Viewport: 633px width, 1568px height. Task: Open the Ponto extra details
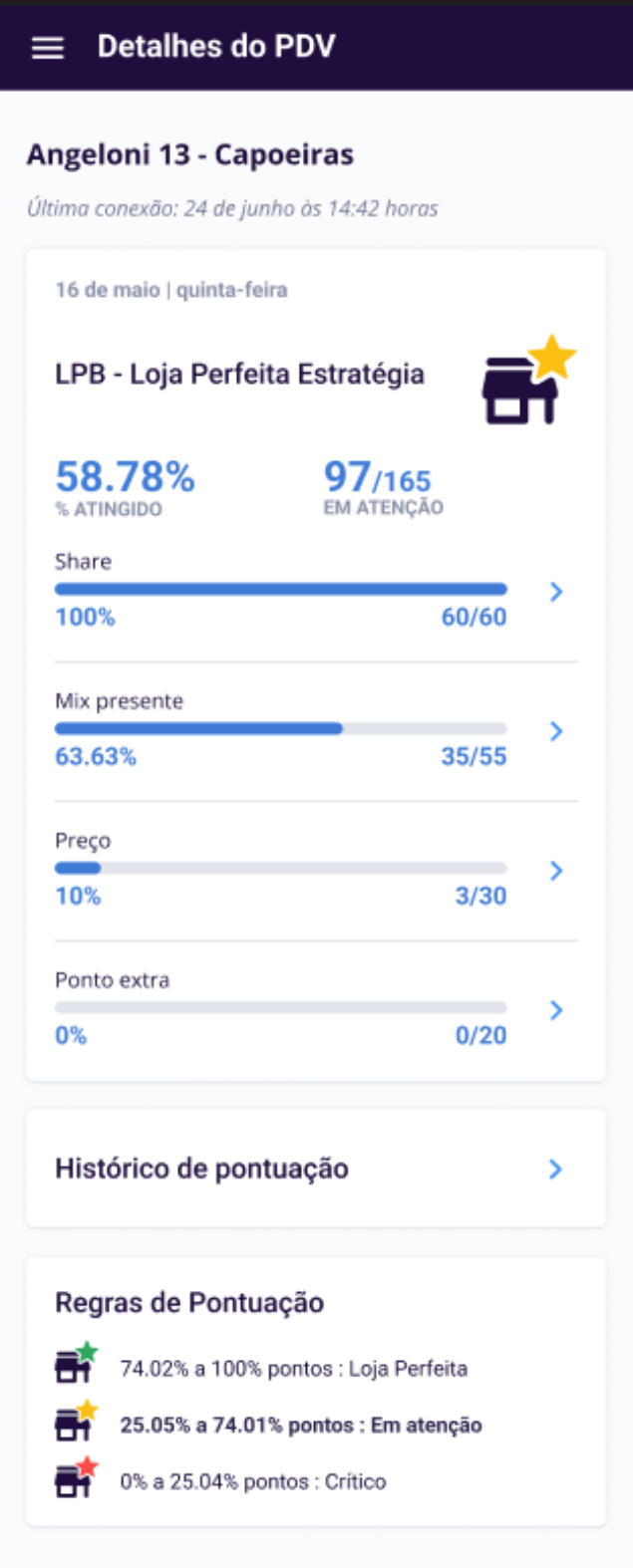click(x=555, y=1010)
